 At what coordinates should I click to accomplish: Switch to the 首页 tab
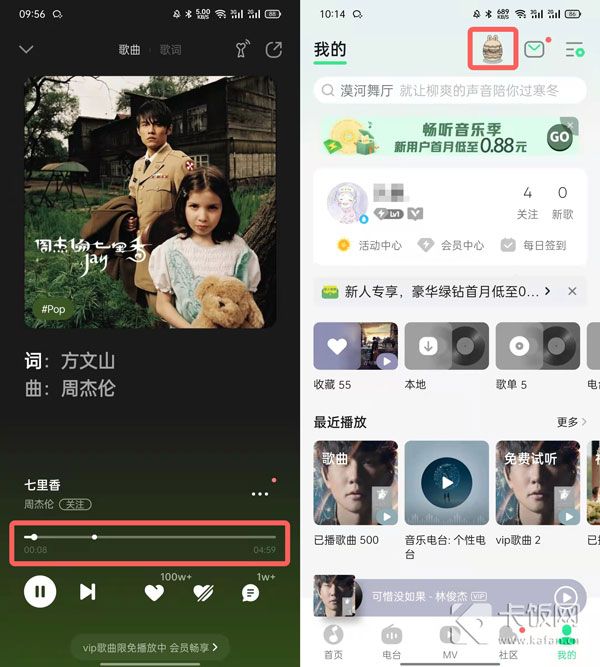[x=332, y=642]
